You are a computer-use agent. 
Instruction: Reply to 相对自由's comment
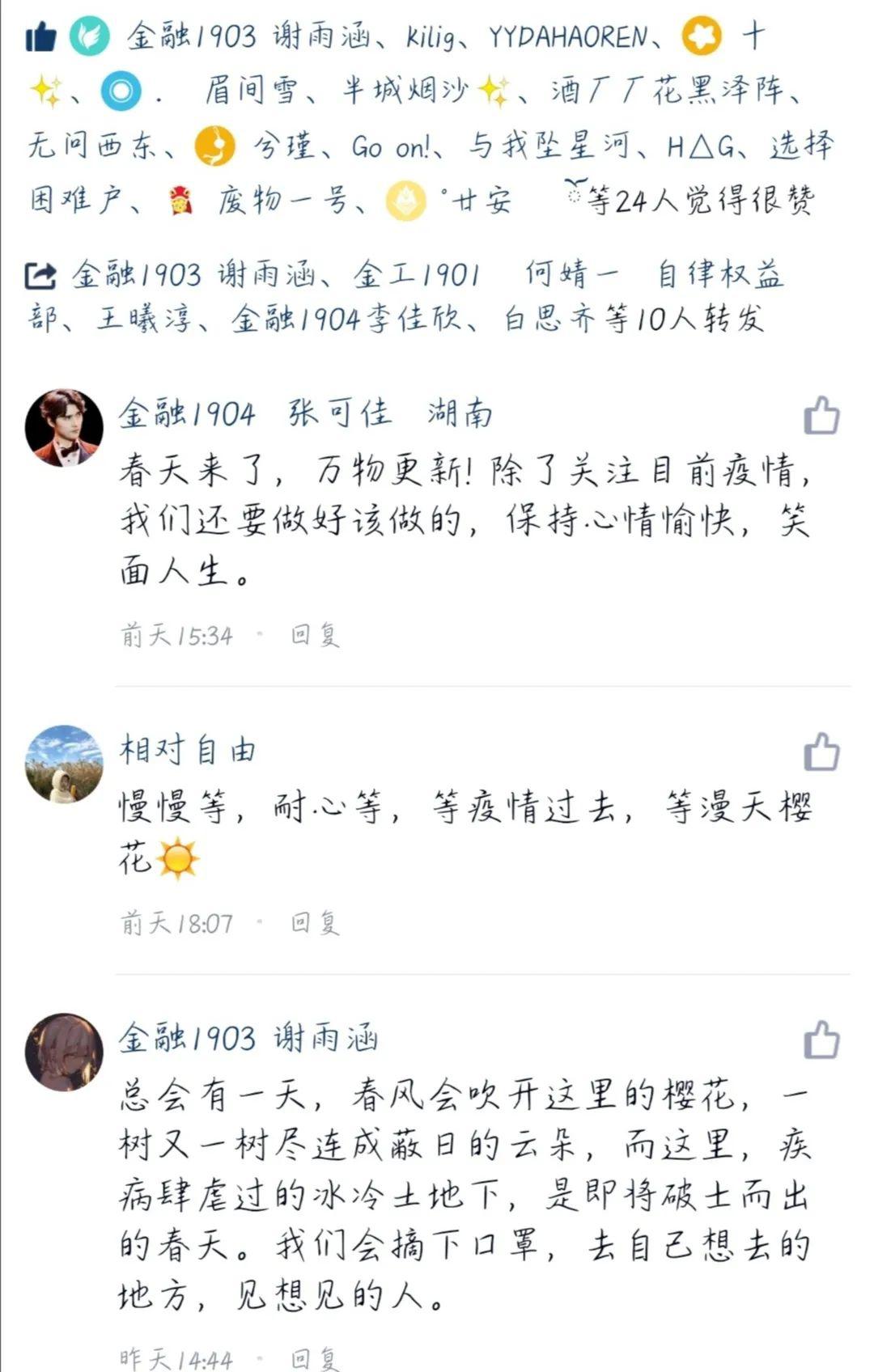click(x=315, y=923)
